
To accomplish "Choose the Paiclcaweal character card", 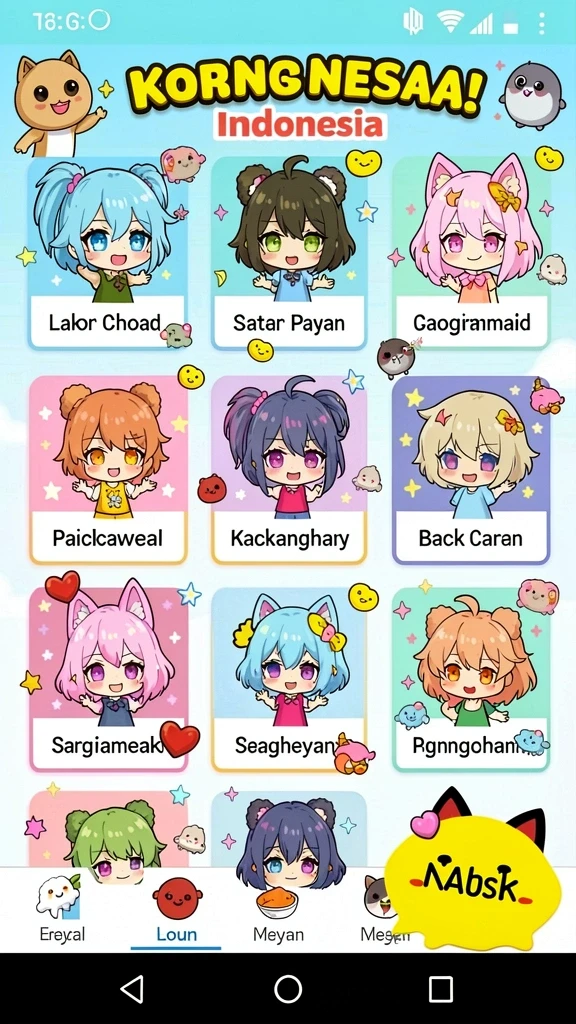I will 108,470.
